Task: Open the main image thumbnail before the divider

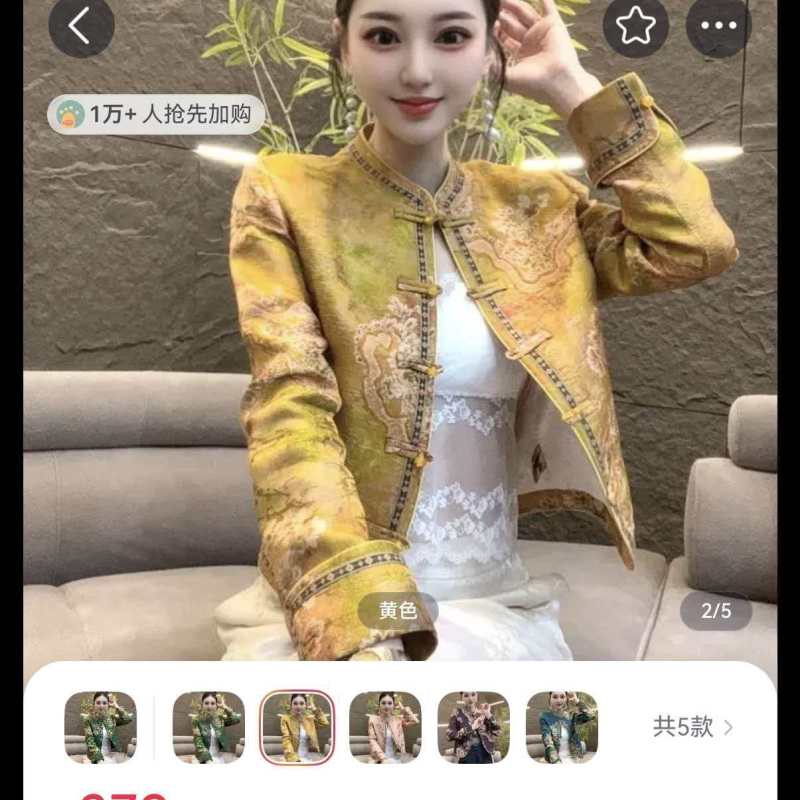Action: click(x=101, y=727)
